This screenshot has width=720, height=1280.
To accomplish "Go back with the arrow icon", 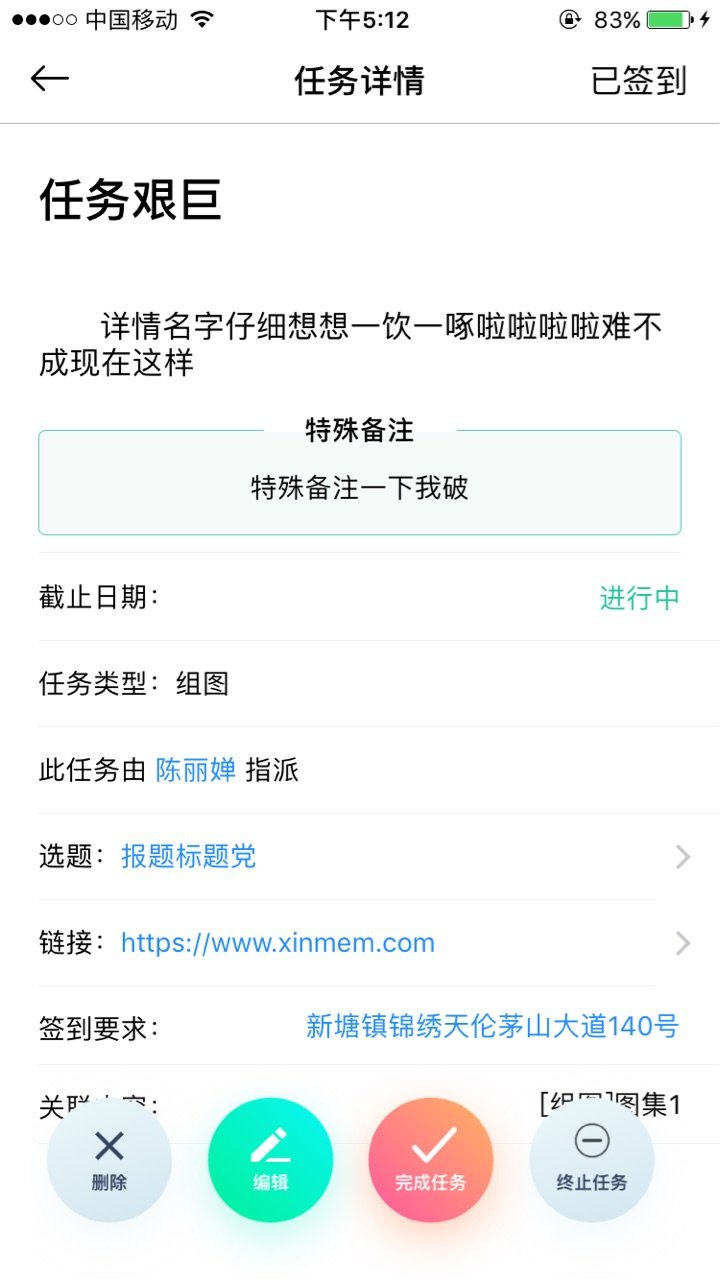I will point(50,79).
